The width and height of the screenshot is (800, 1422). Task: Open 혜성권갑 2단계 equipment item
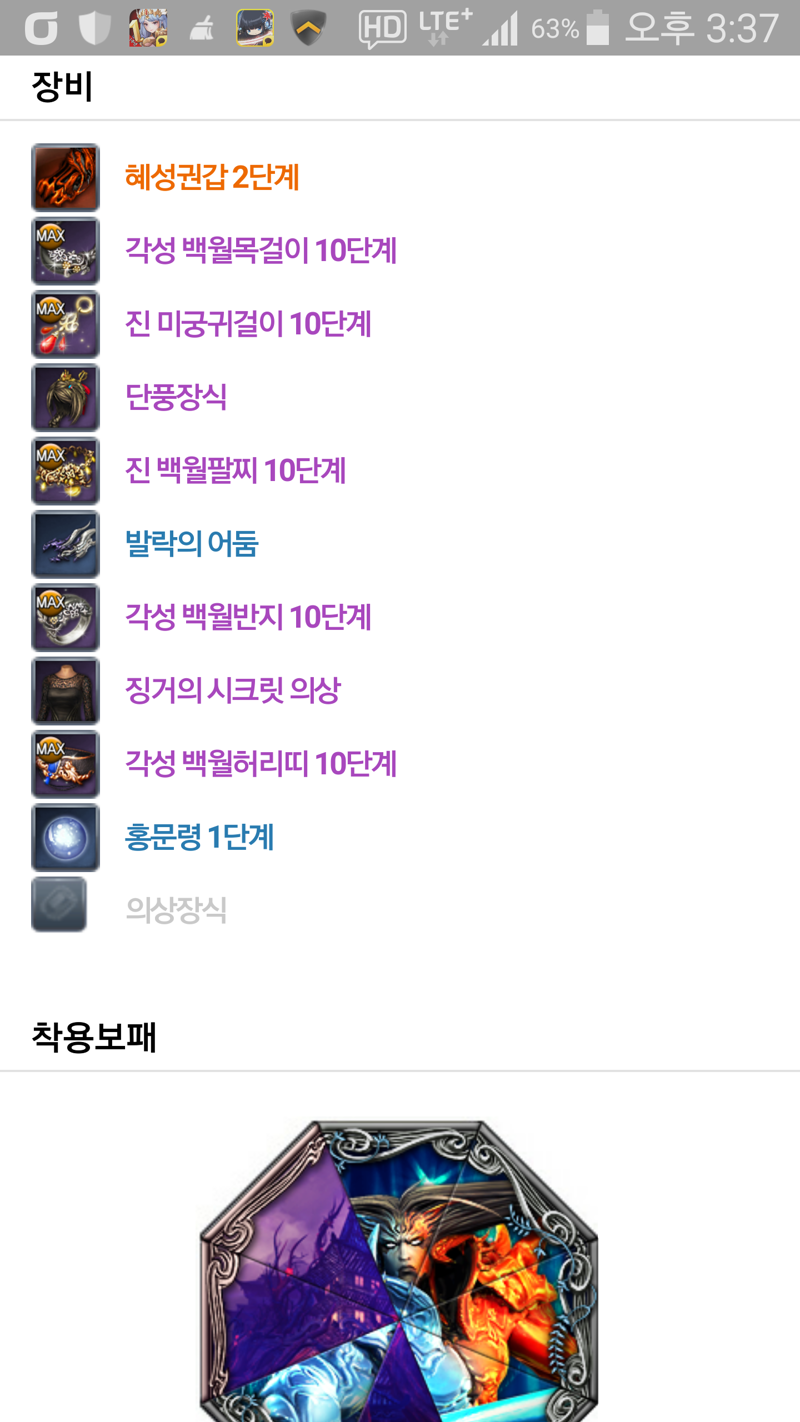click(211, 177)
